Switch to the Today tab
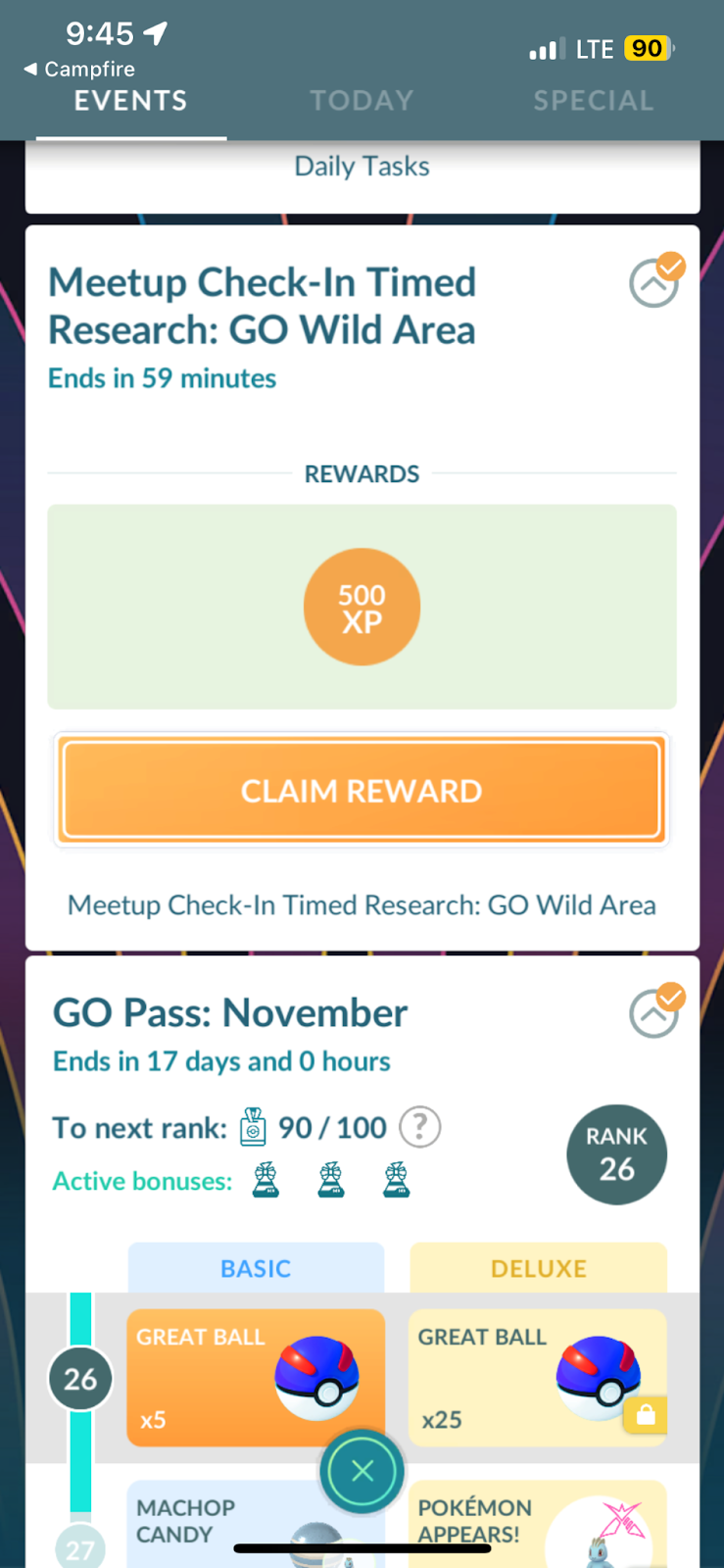The height and width of the screenshot is (1568, 724). point(362,101)
